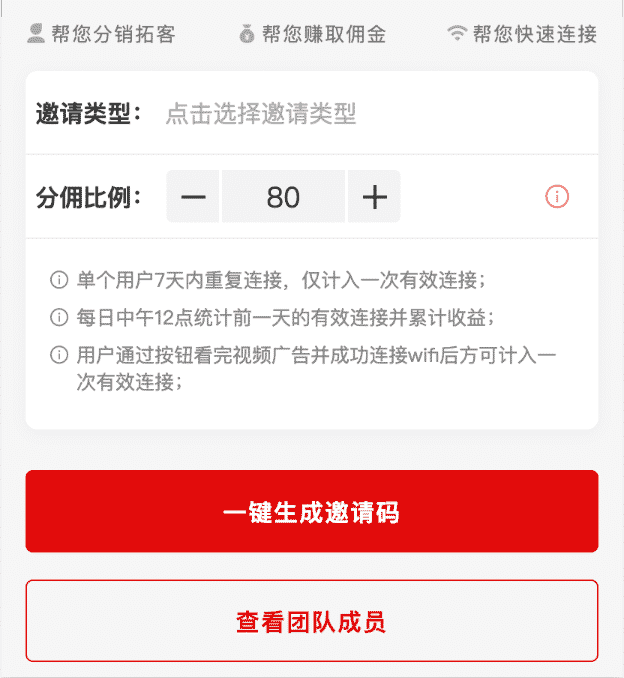The image size is (624, 678).
Task: Open the red info icon beside 分佣比例
Action: [x=557, y=197]
